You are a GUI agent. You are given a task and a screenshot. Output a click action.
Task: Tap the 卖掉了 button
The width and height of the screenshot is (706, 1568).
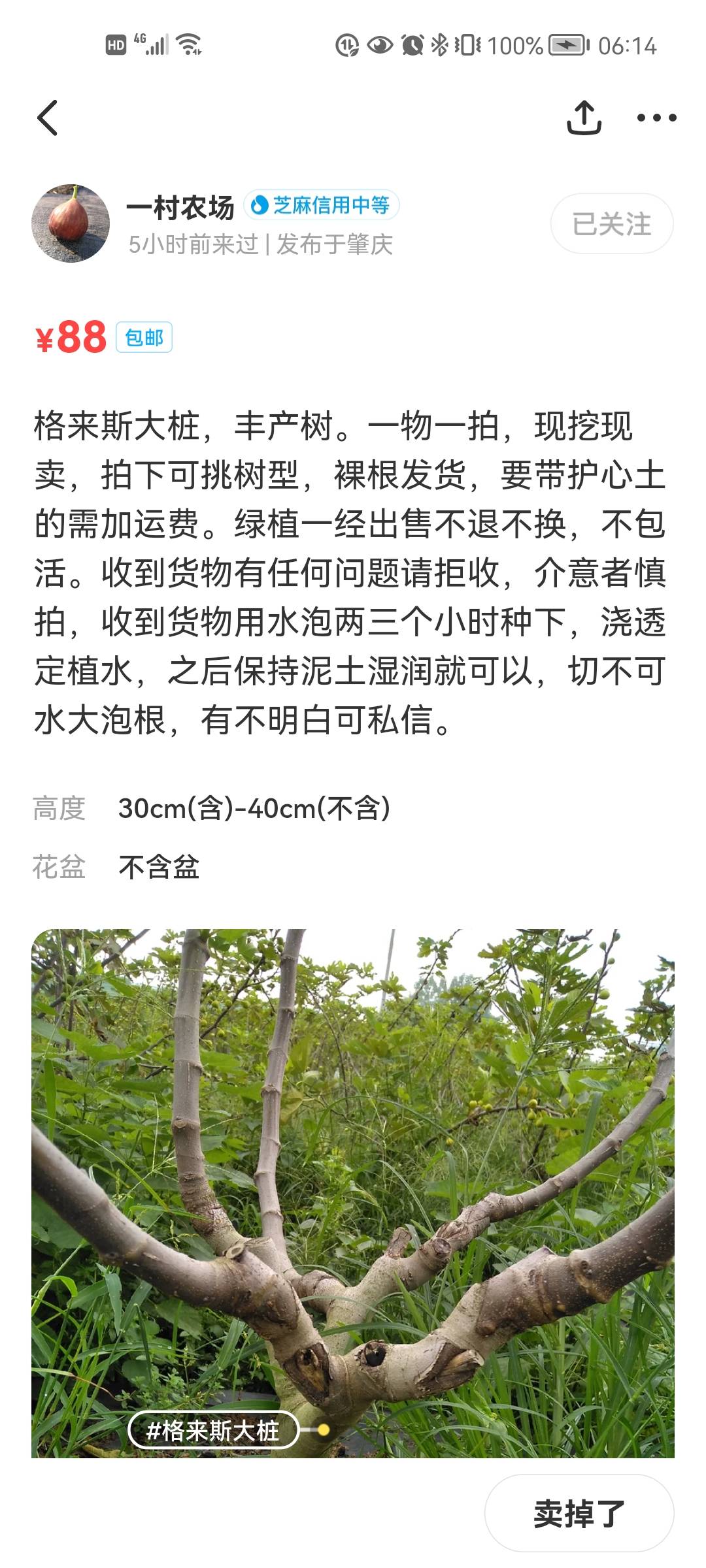pos(579,1513)
